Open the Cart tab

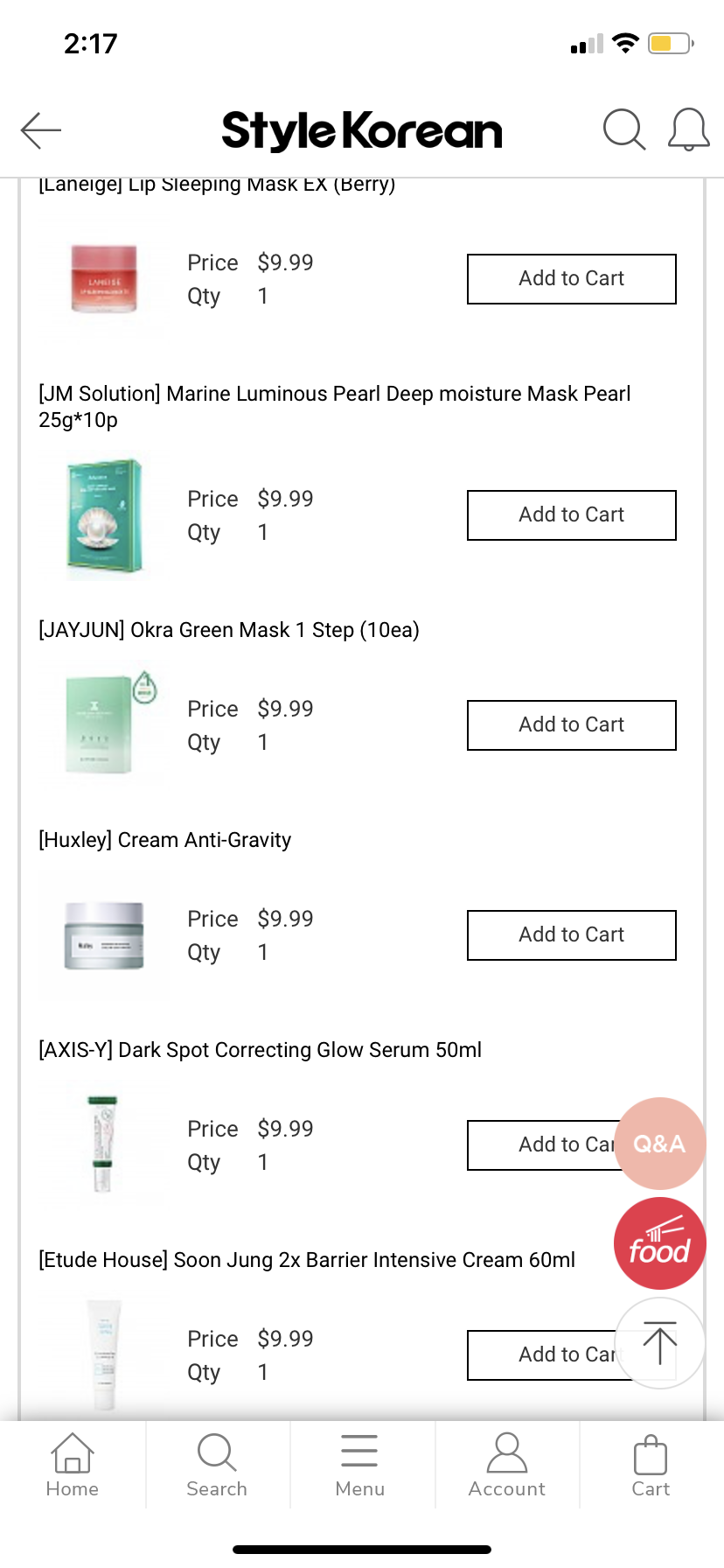(651, 1466)
